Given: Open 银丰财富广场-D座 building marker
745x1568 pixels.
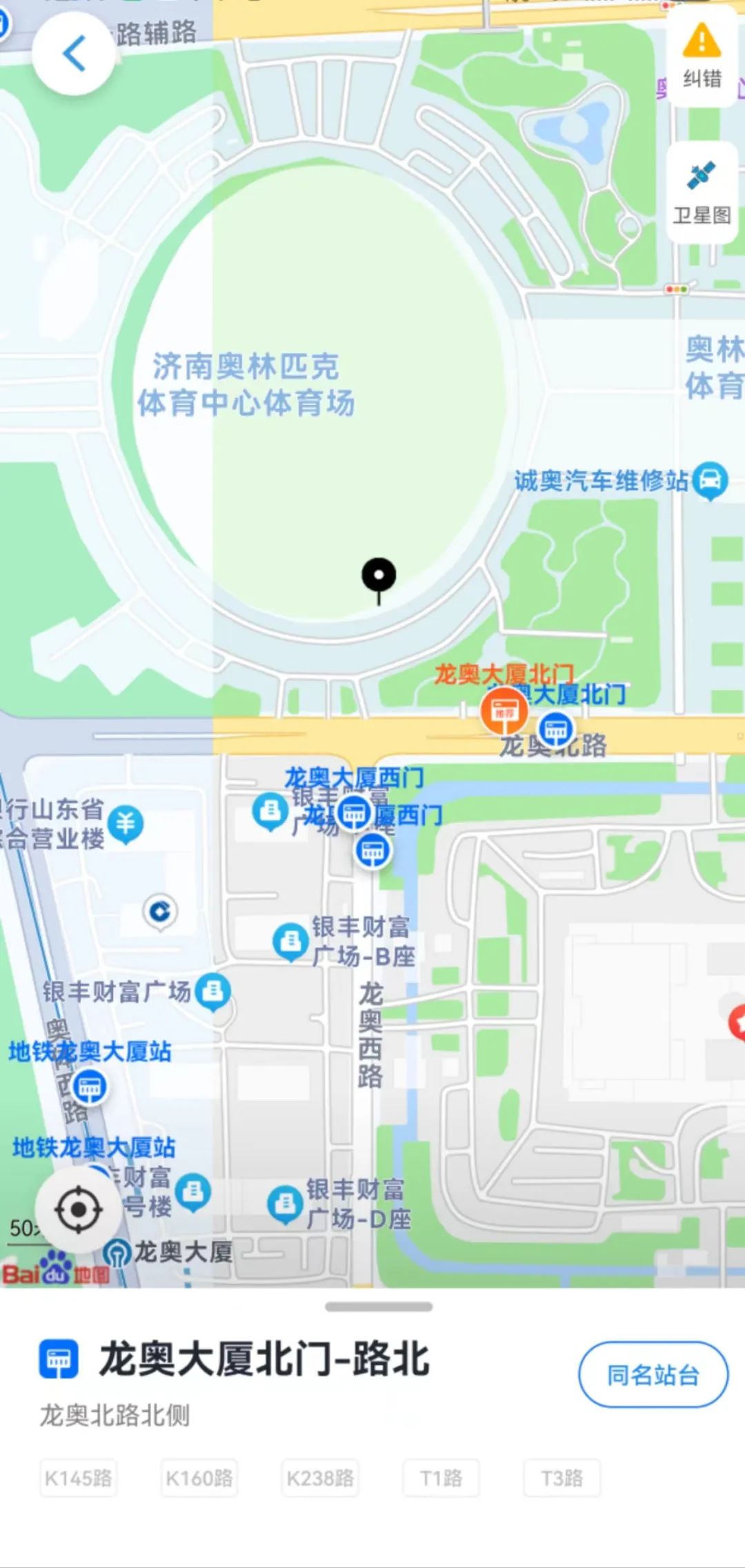Looking at the screenshot, I should (284, 1204).
